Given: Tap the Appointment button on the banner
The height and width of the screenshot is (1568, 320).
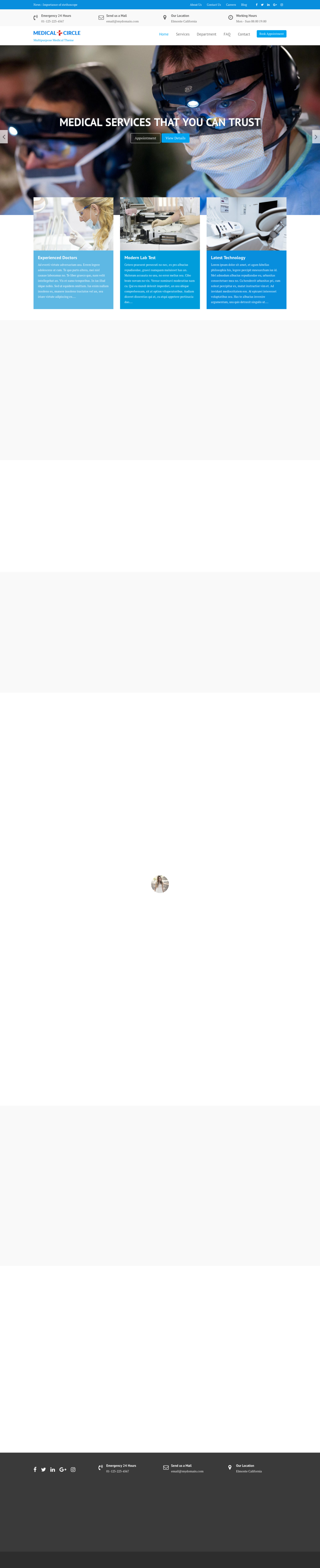Looking at the screenshot, I should click(145, 138).
